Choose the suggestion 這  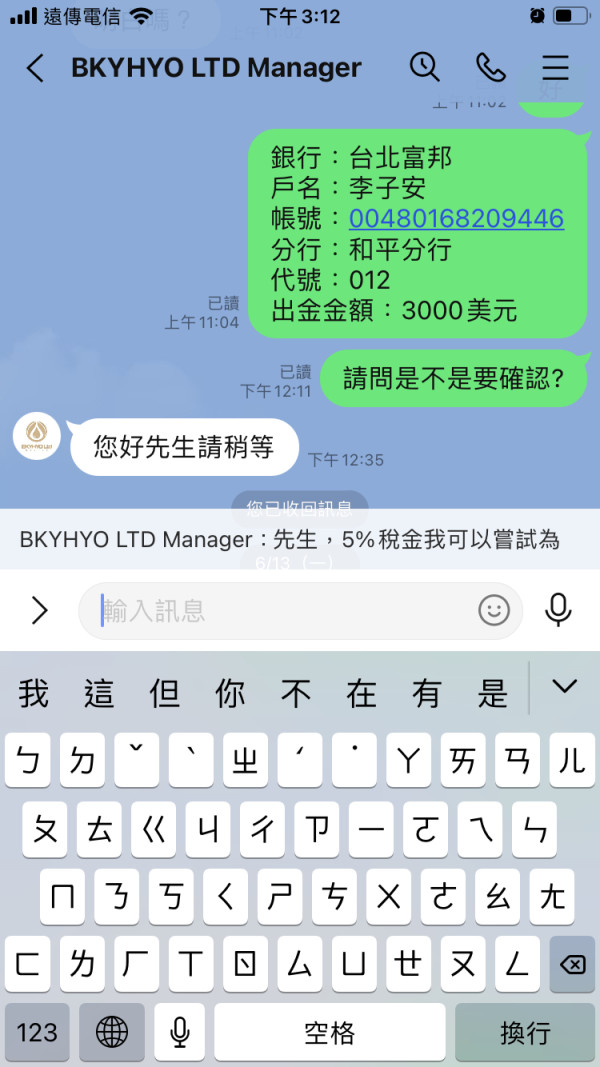[x=99, y=693]
